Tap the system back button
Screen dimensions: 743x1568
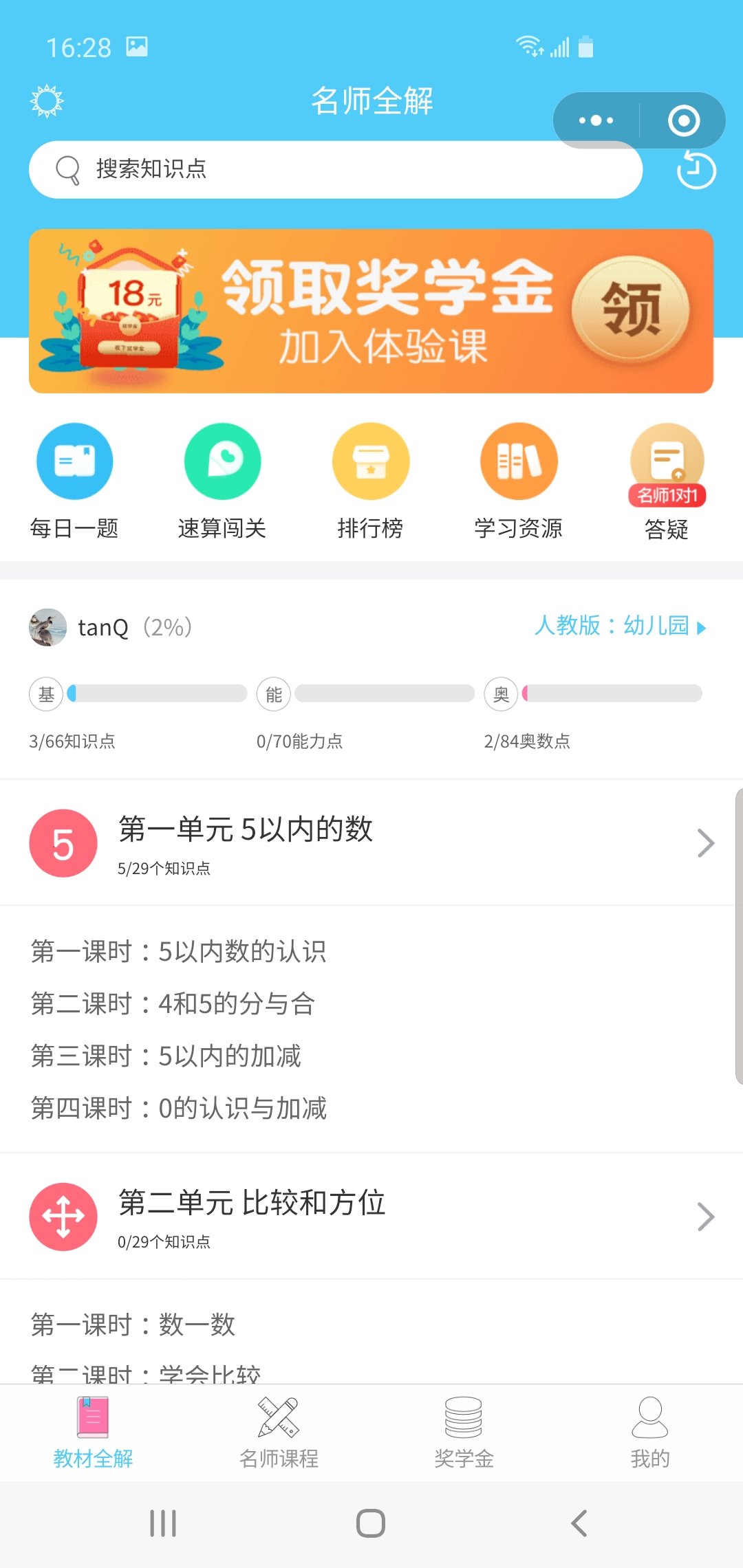coord(579,1523)
